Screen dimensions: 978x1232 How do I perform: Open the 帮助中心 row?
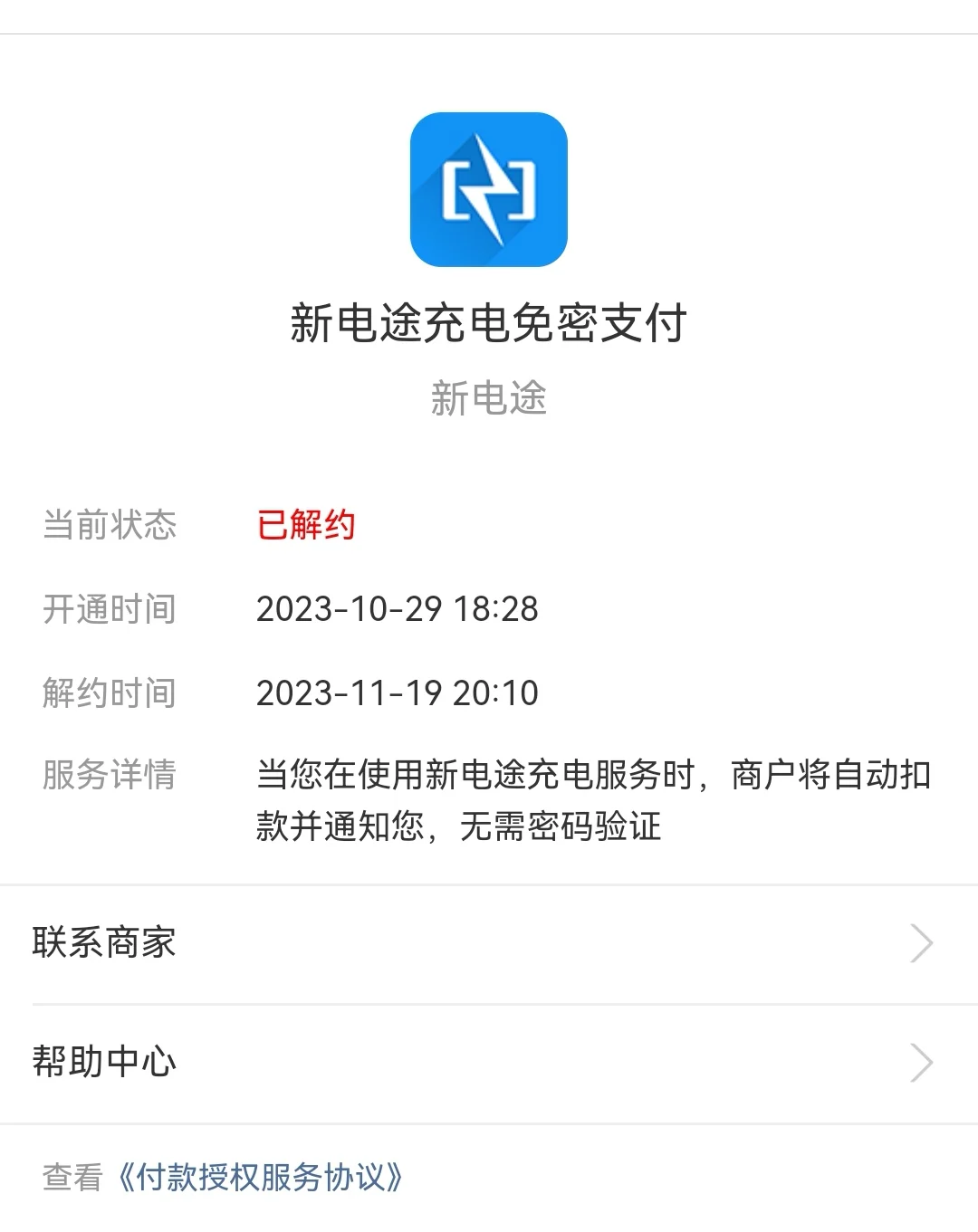(x=489, y=1063)
